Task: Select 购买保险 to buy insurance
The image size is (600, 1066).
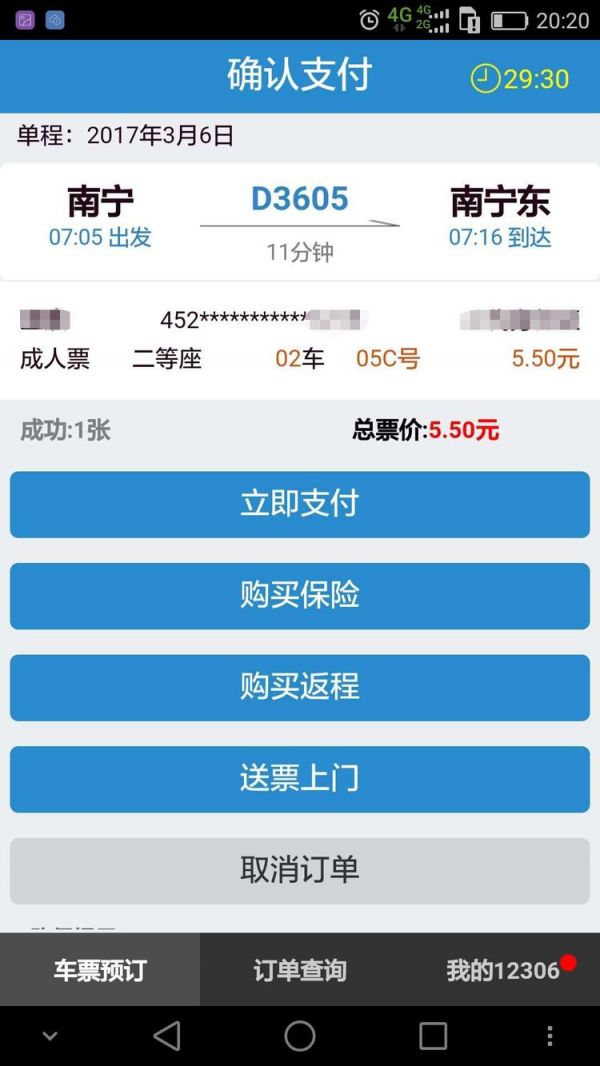Action: (x=300, y=596)
